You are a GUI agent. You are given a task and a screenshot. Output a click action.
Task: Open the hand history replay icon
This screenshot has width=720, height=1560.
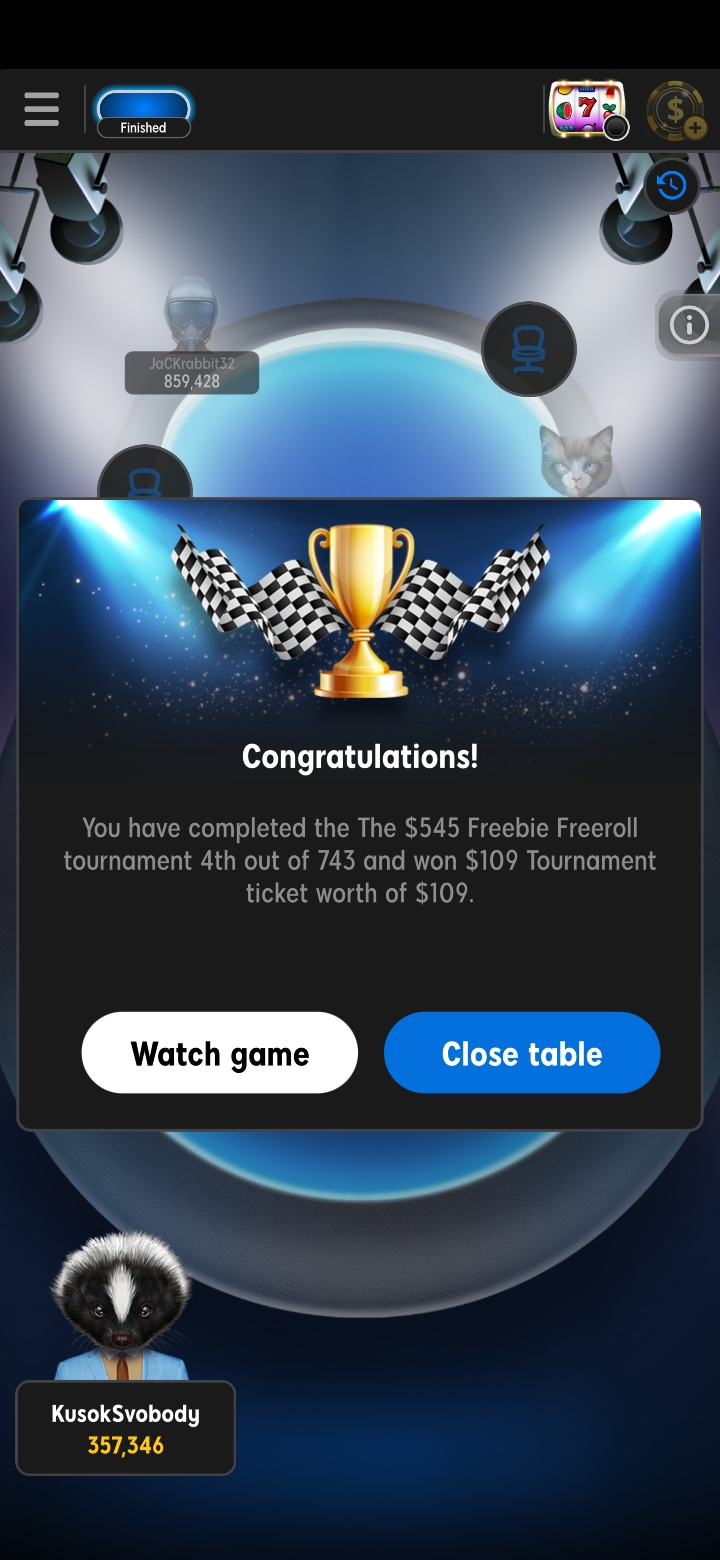pos(671,186)
